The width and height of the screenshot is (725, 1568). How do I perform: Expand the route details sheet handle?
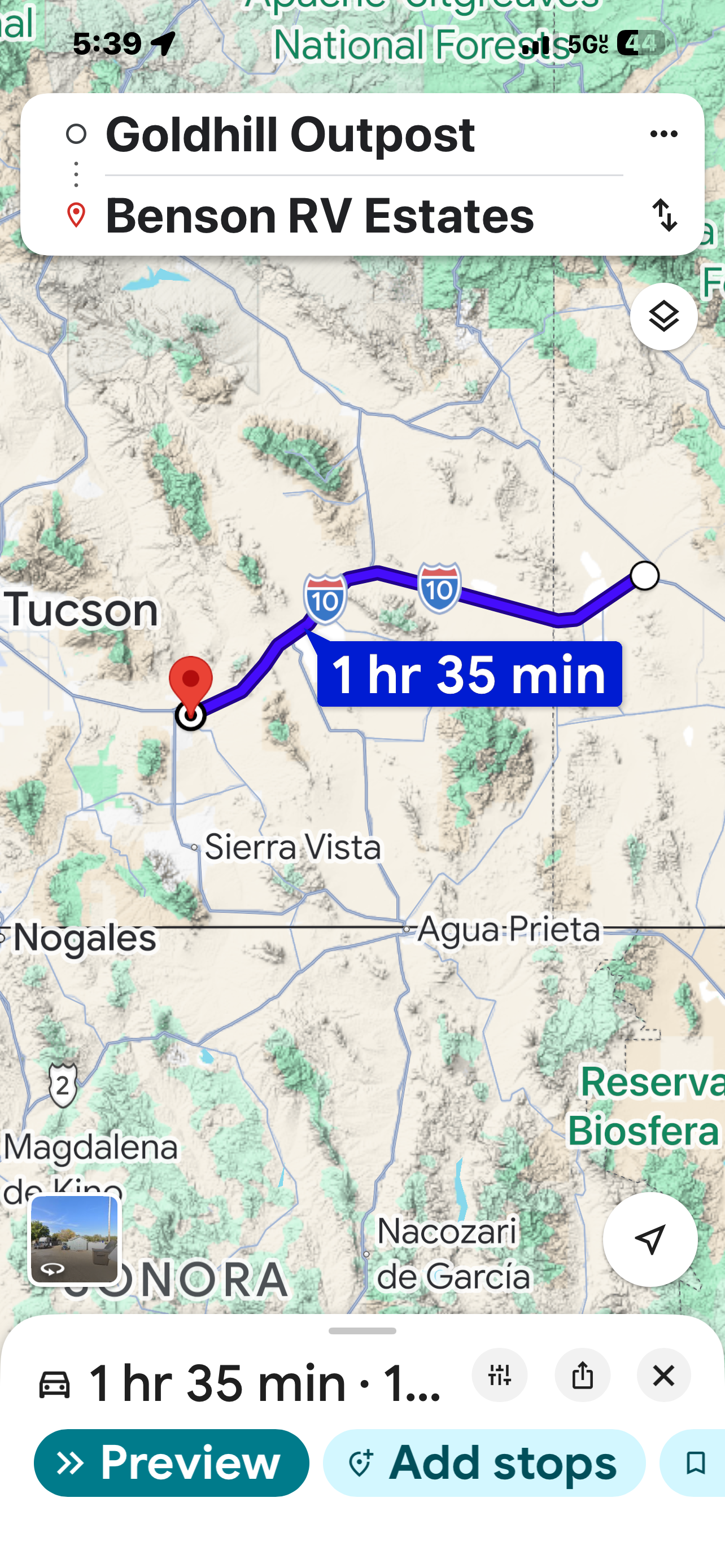tap(362, 1330)
